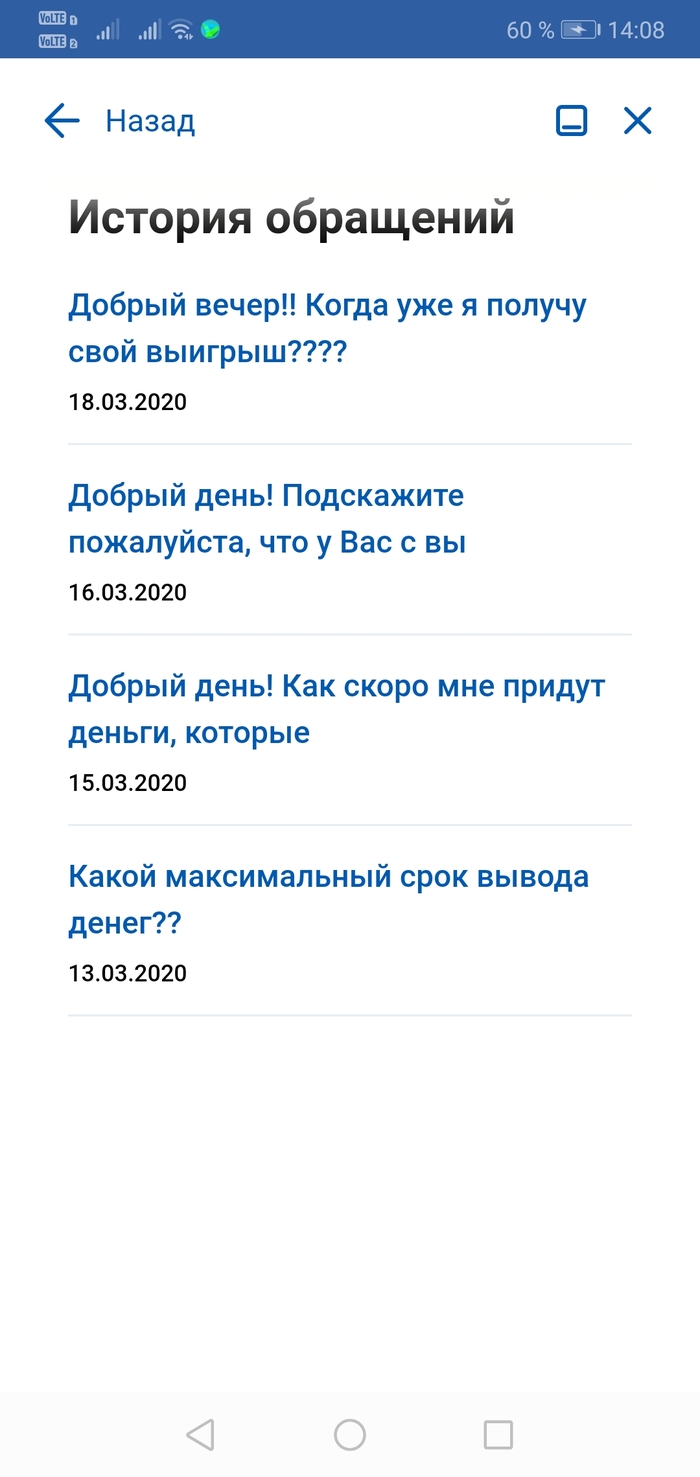The height and width of the screenshot is (1477, 700).
Task: Open request about максимальный срок вывода денег
Action: (x=328, y=899)
